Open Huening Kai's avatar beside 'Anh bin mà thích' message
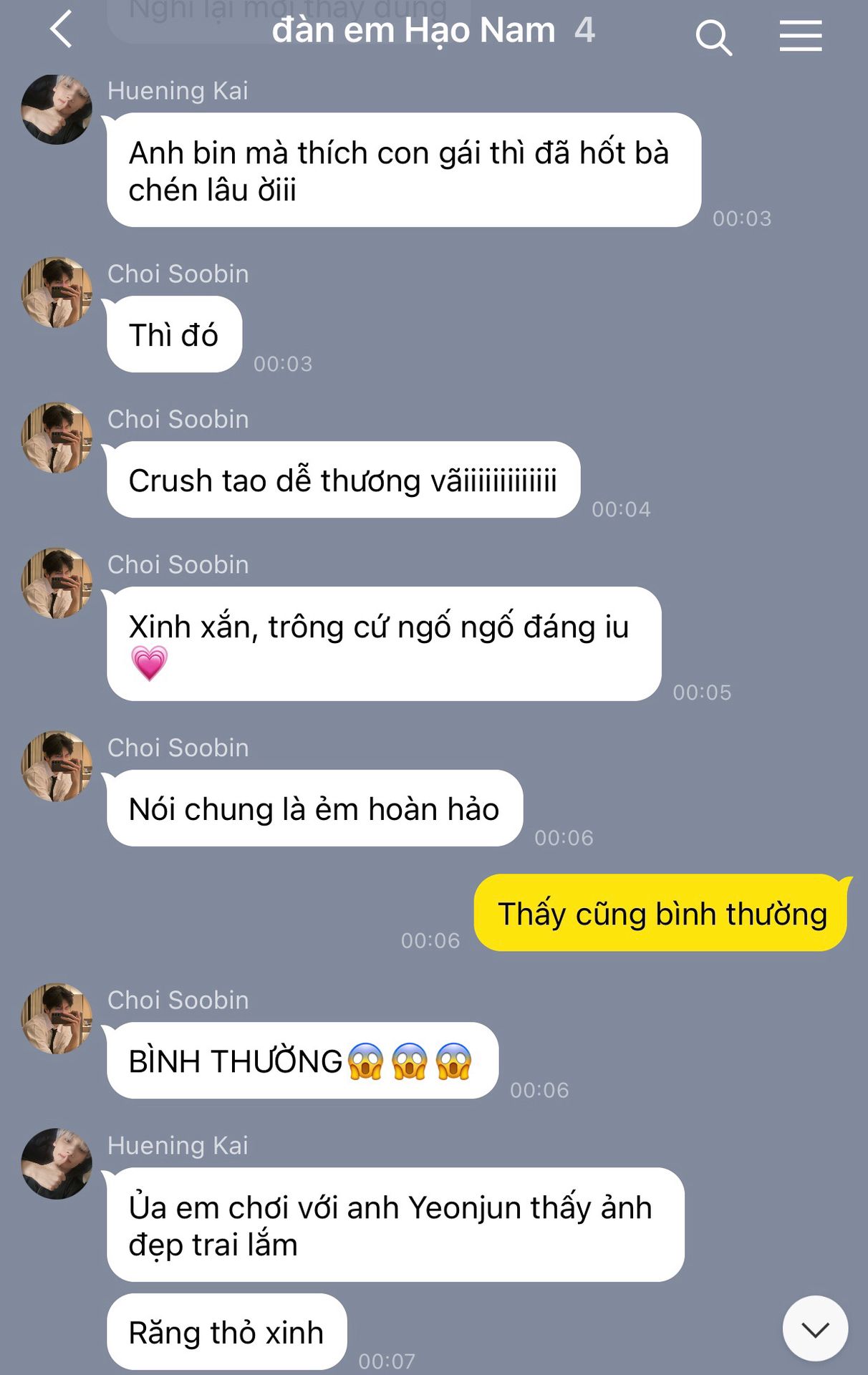The width and height of the screenshot is (868, 1375). 57,110
